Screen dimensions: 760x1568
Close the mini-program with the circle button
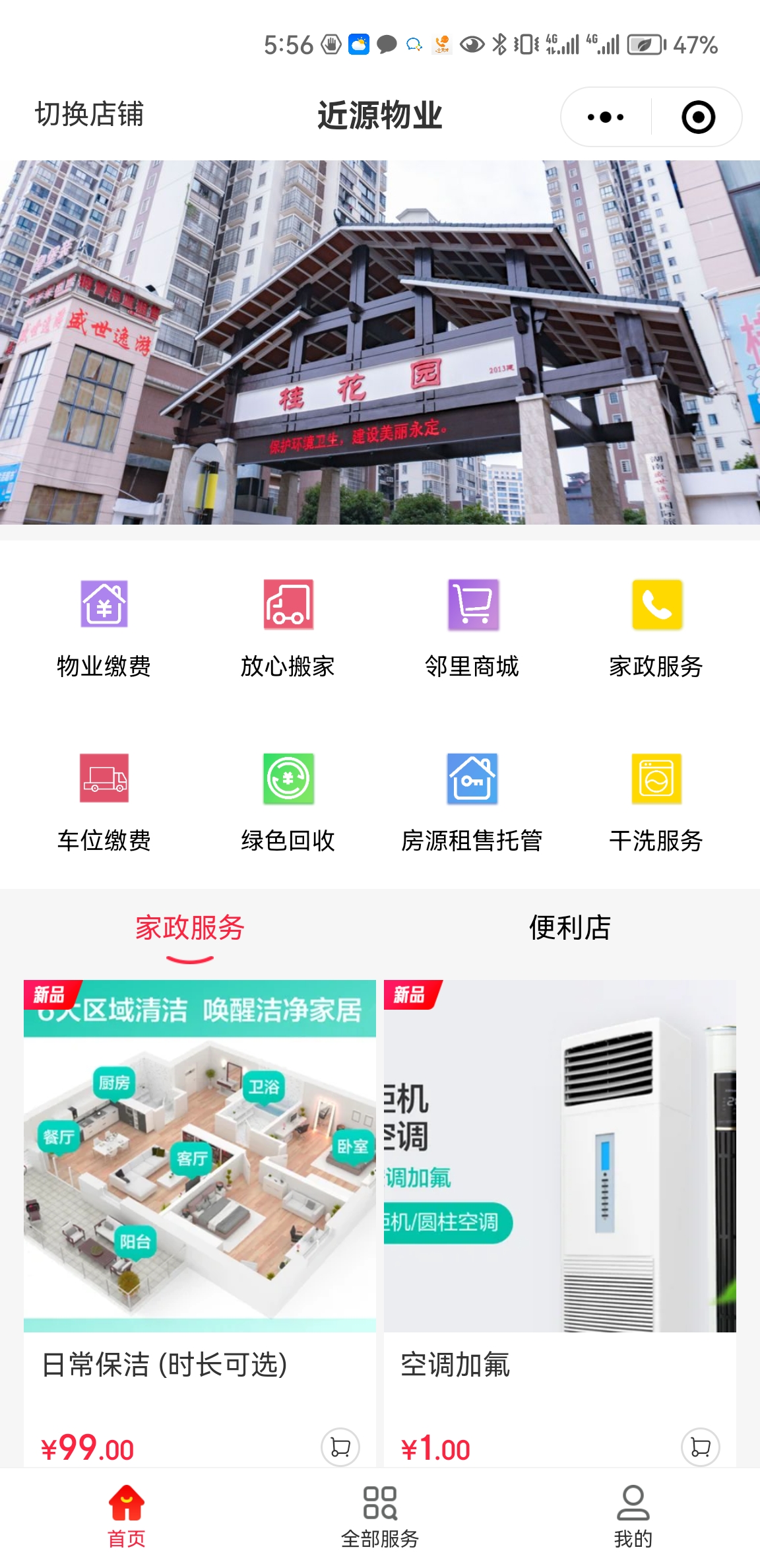point(698,117)
